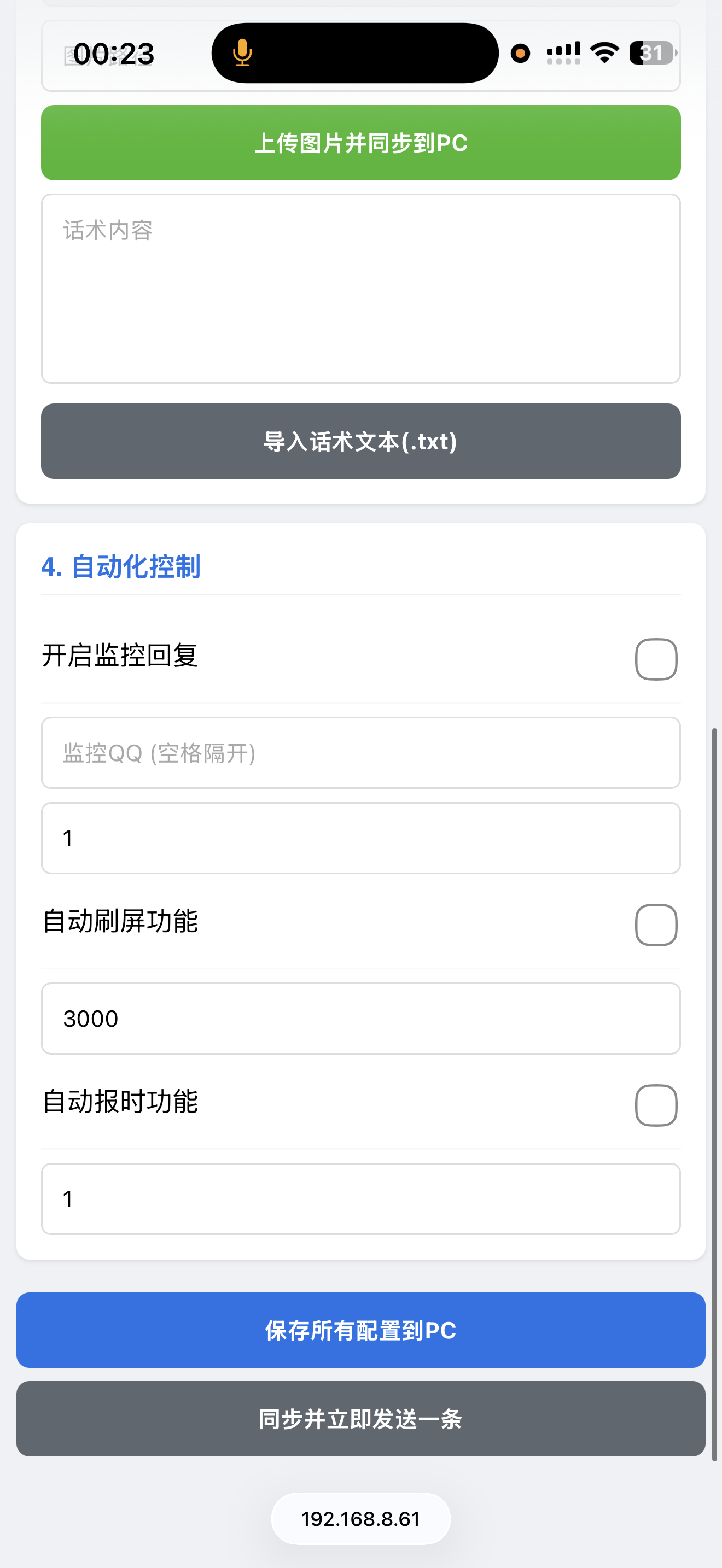Screen dimensions: 722x1568
Task: Tap 导入话术文本(.txt) import button
Action: point(361,442)
